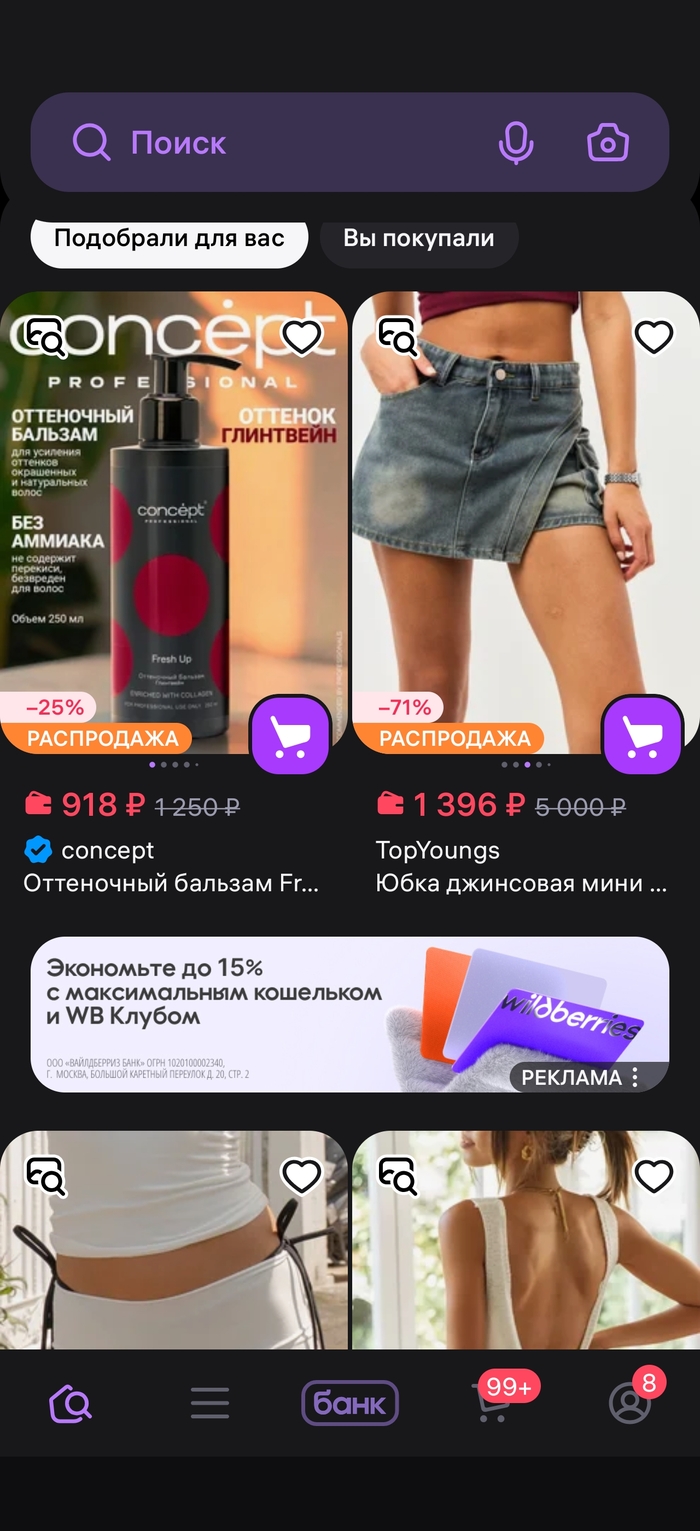700x1531 pixels.
Task: Find items similar to the TopYoungs skirt
Action: [398, 338]
